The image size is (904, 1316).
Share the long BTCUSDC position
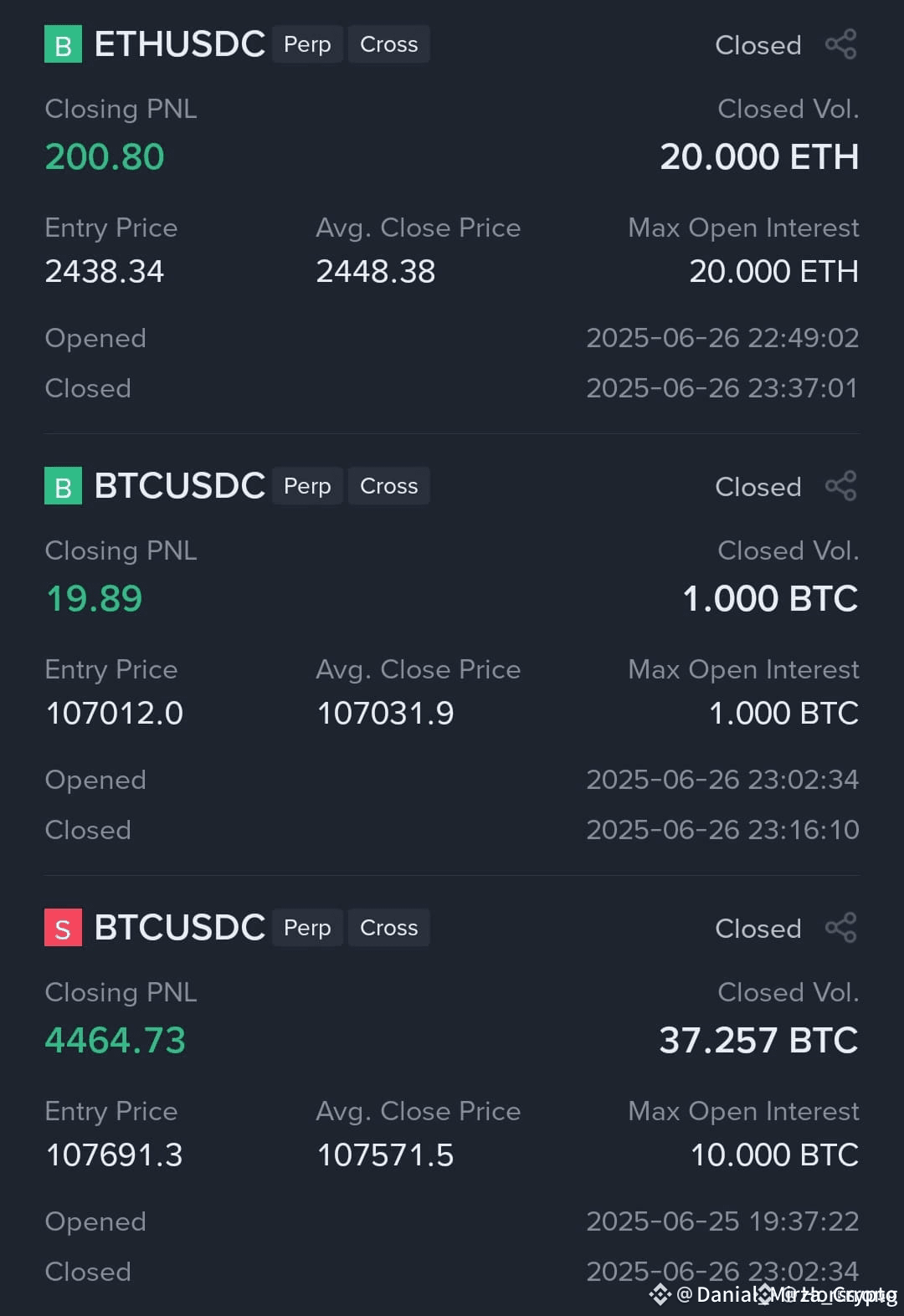[840, 485]
